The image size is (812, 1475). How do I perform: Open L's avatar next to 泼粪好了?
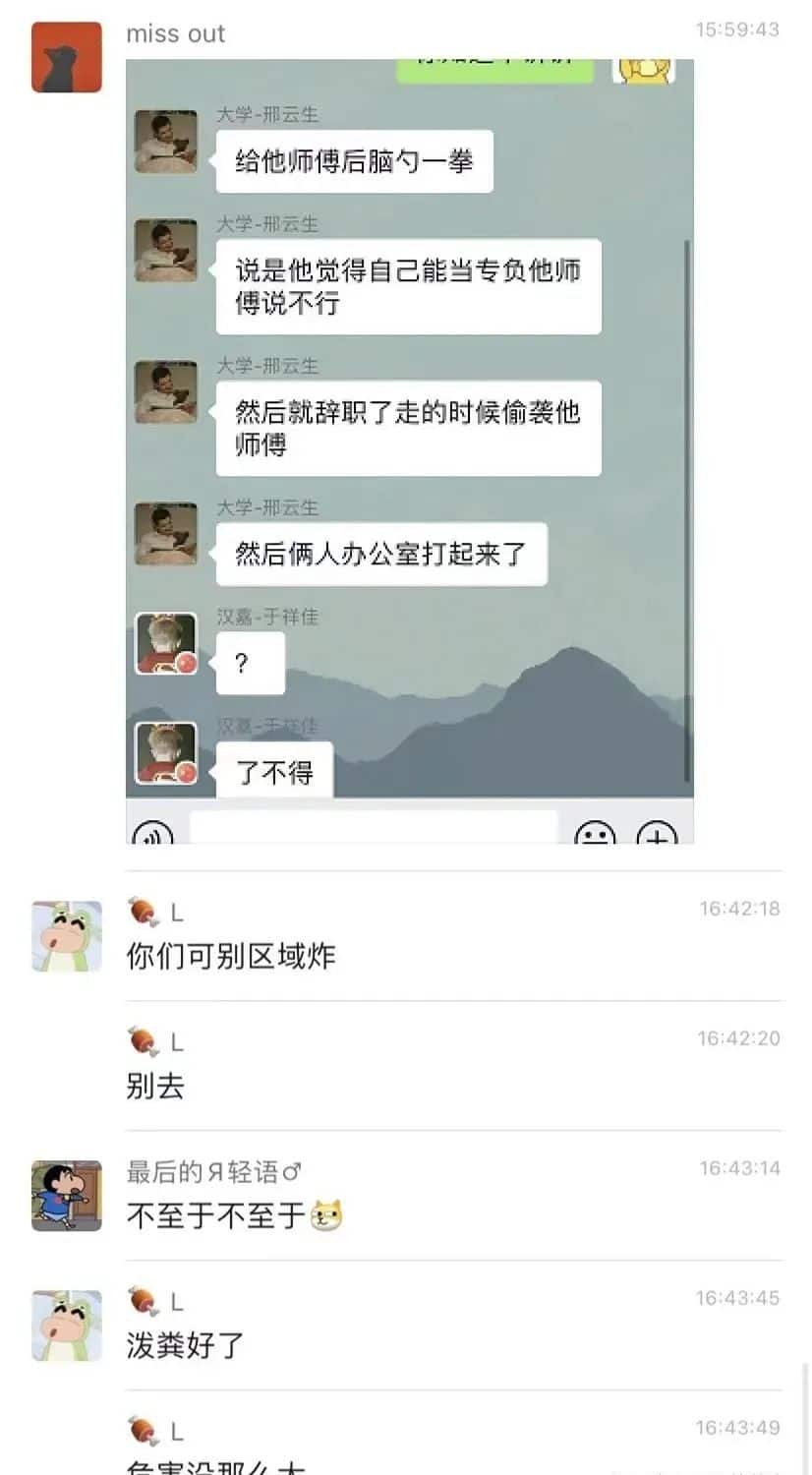(67, 1326)
